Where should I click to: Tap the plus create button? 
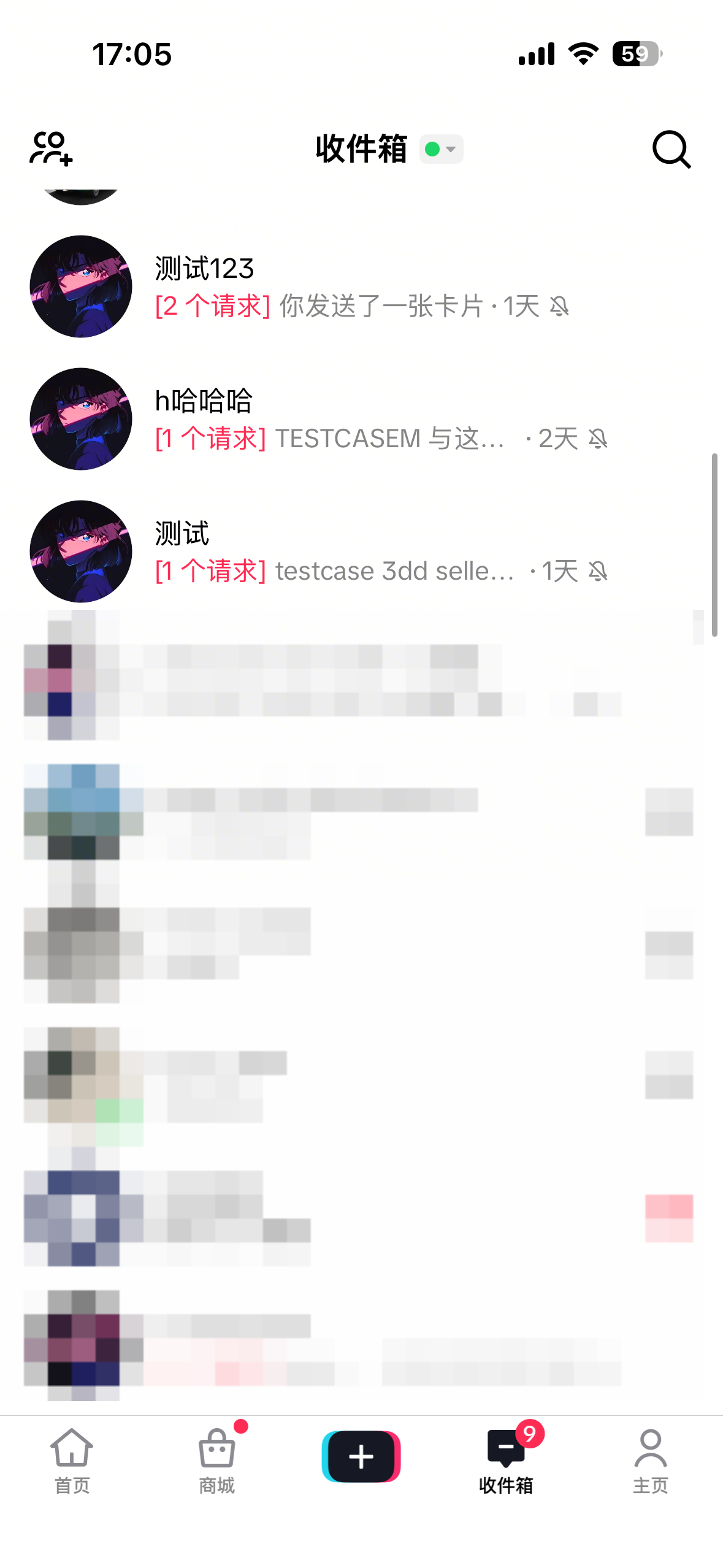[361, 1456]
